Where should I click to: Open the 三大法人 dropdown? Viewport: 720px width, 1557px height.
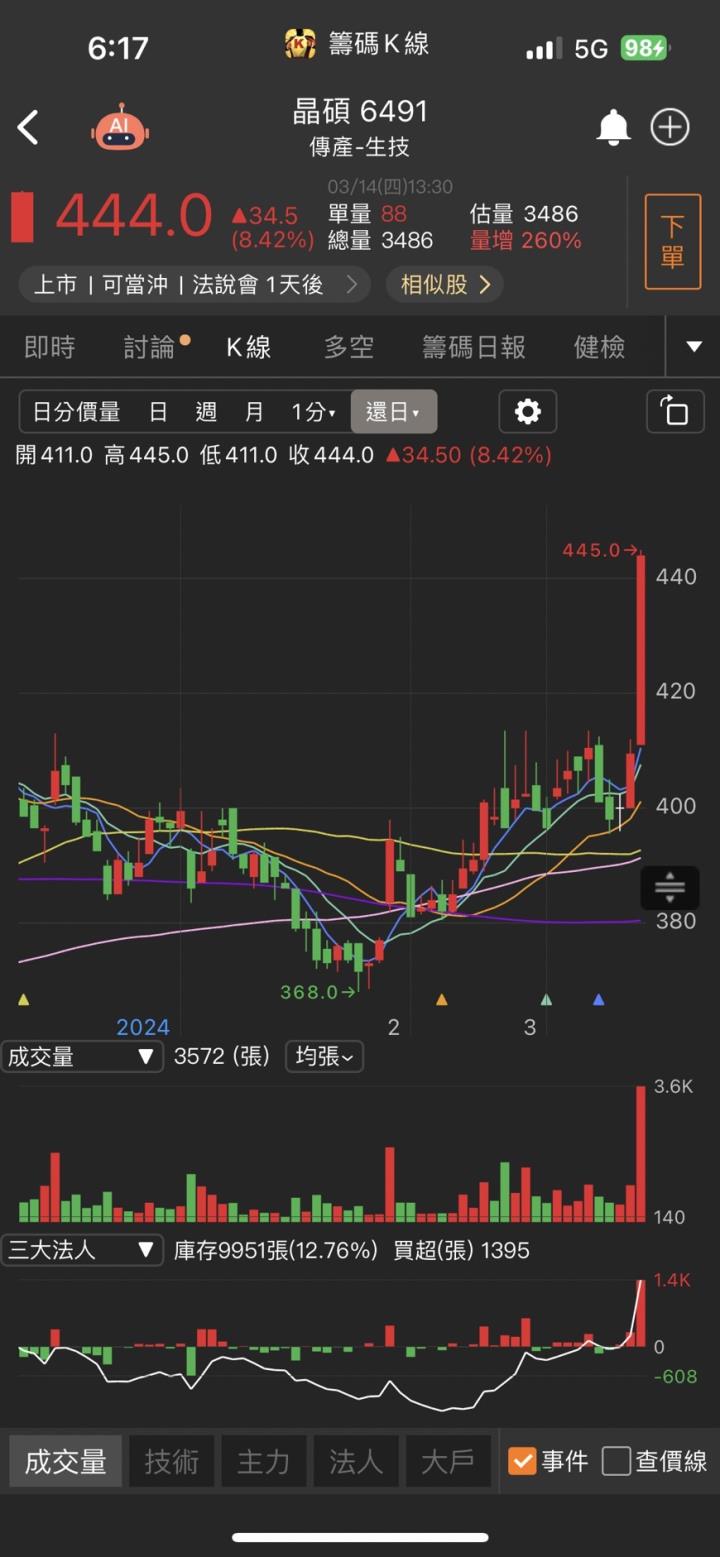(82, 1249)
